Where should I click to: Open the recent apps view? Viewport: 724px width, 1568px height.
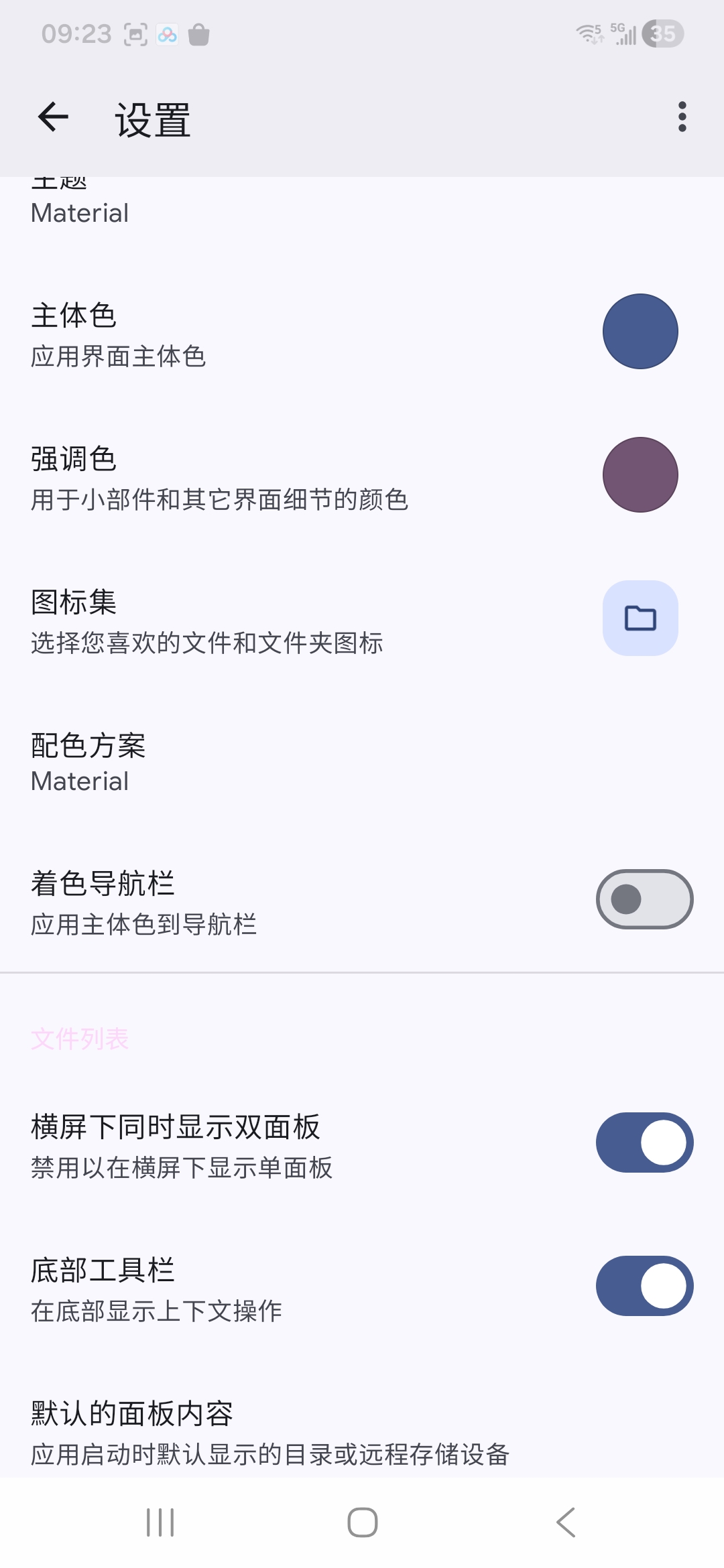[160, 1522]
